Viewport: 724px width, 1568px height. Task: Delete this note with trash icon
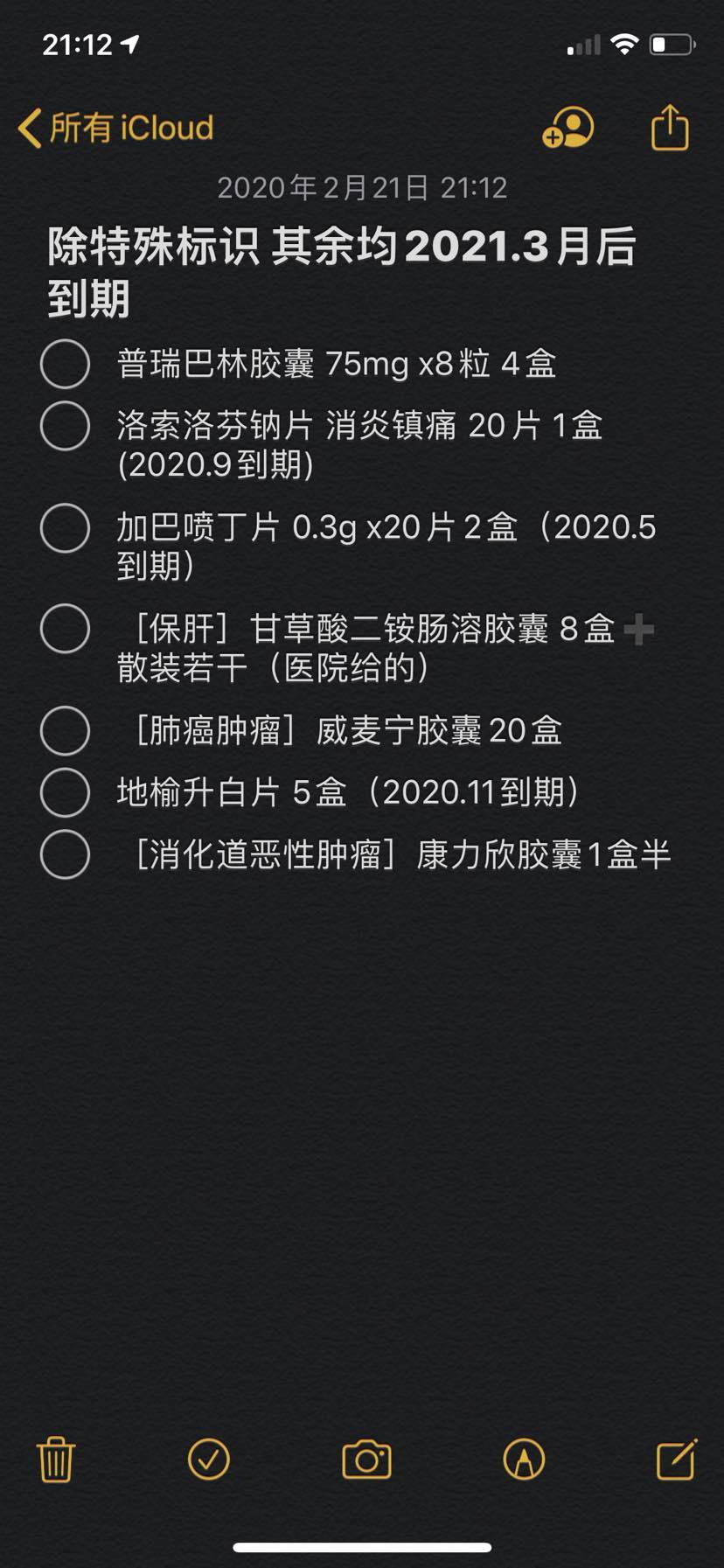56,1459
